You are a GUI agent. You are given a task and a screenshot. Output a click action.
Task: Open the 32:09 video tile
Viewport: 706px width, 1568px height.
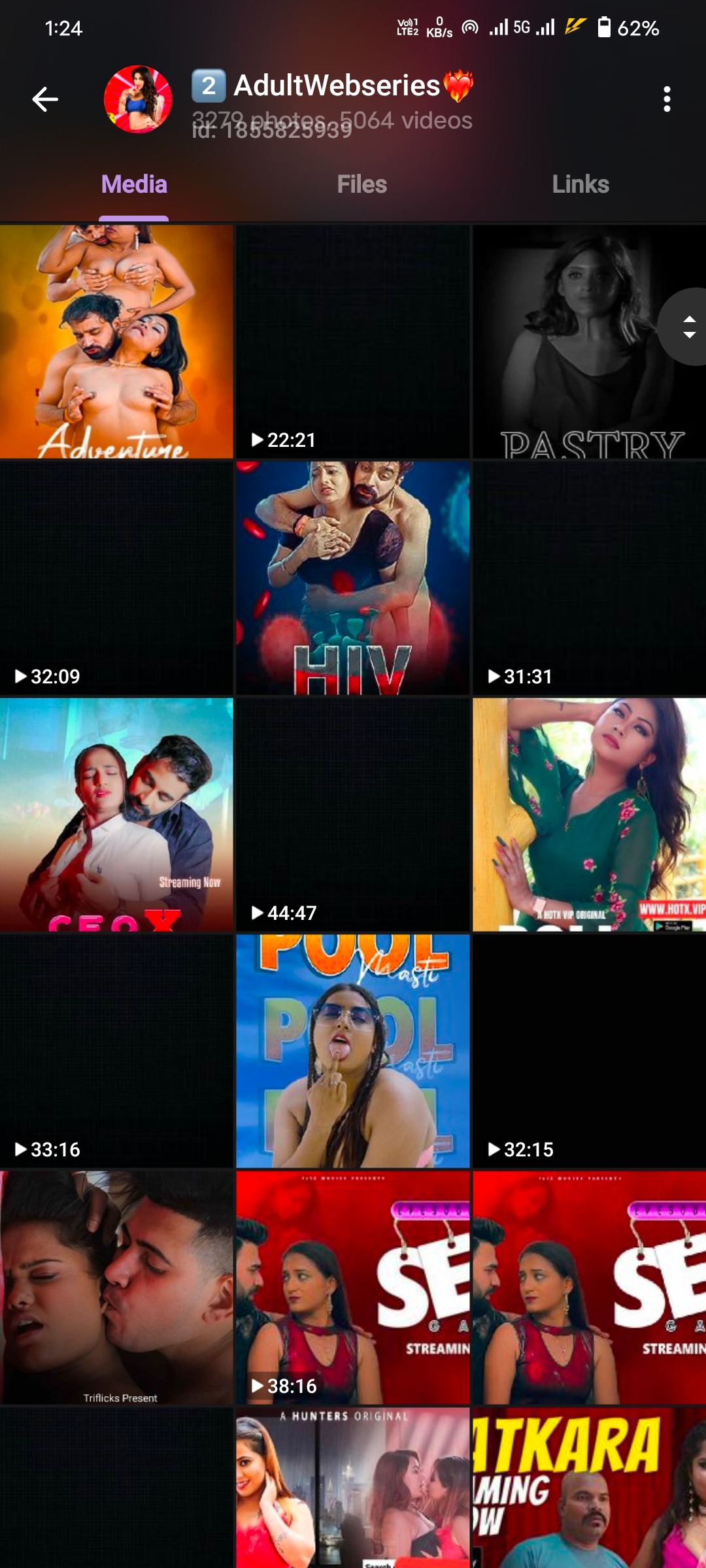116,578
